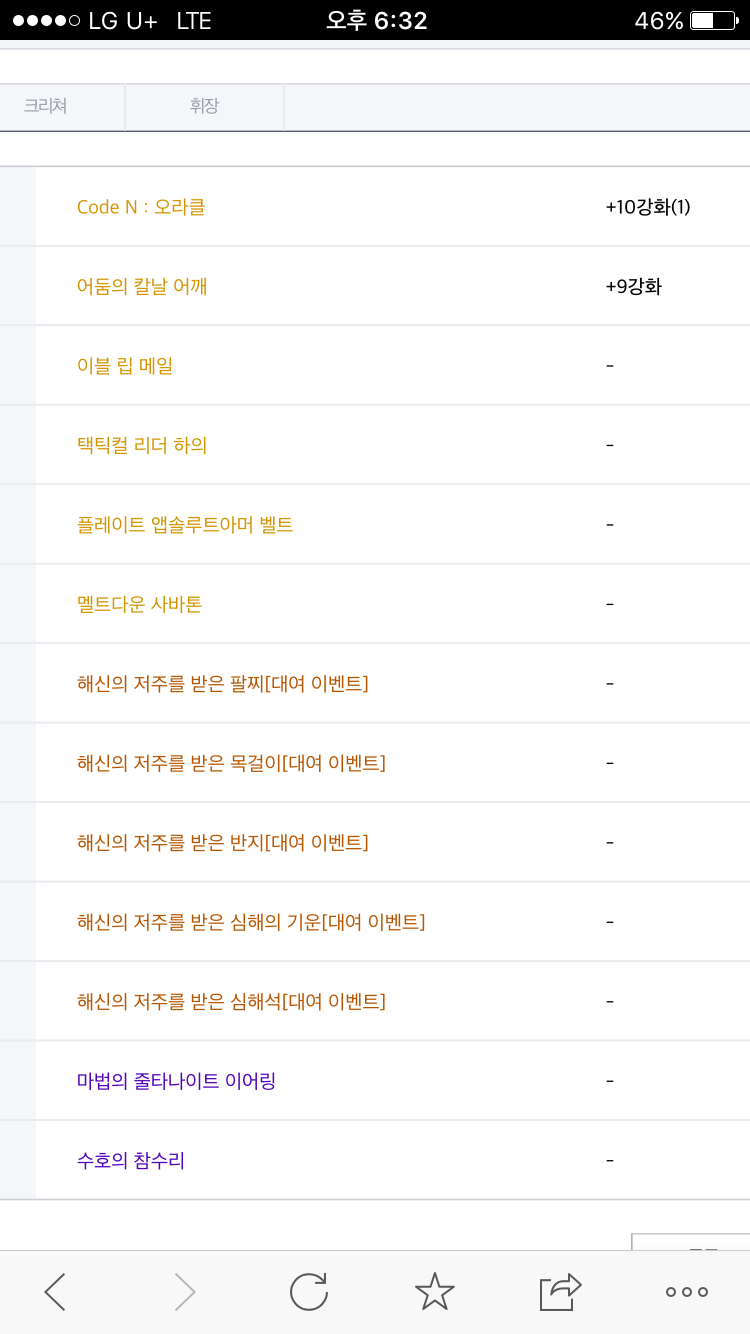Open the browser more options menu
Image resolution: width=750 pixels, height=1334 pixels.
(687, 1292)
